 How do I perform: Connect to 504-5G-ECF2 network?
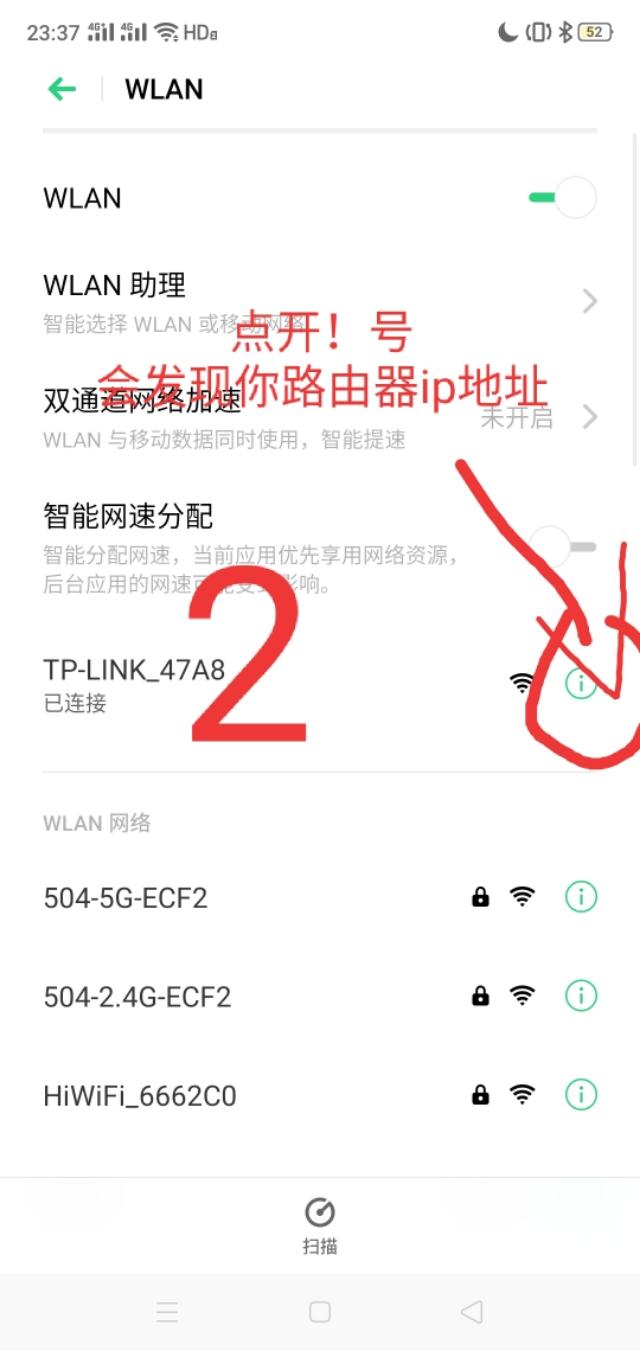tap(200, 897)
